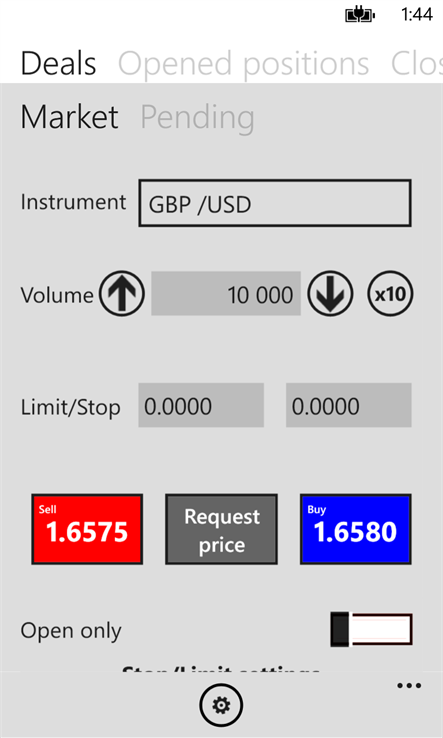The width and height of the screenshot is (443, 738).
Task: Tap the first Limit/Stop value field
Action: click(201, 405)
